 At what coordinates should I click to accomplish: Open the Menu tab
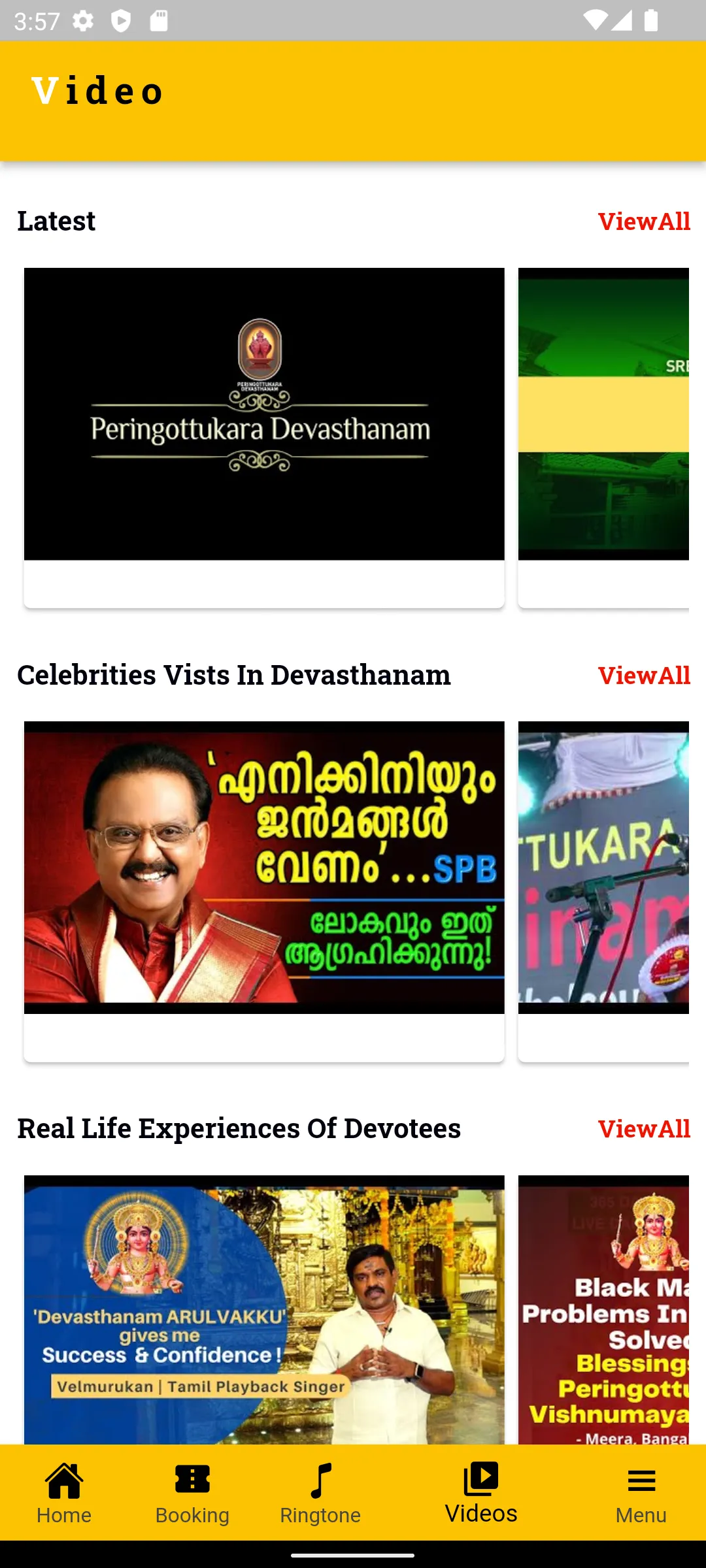(641, 1494)
